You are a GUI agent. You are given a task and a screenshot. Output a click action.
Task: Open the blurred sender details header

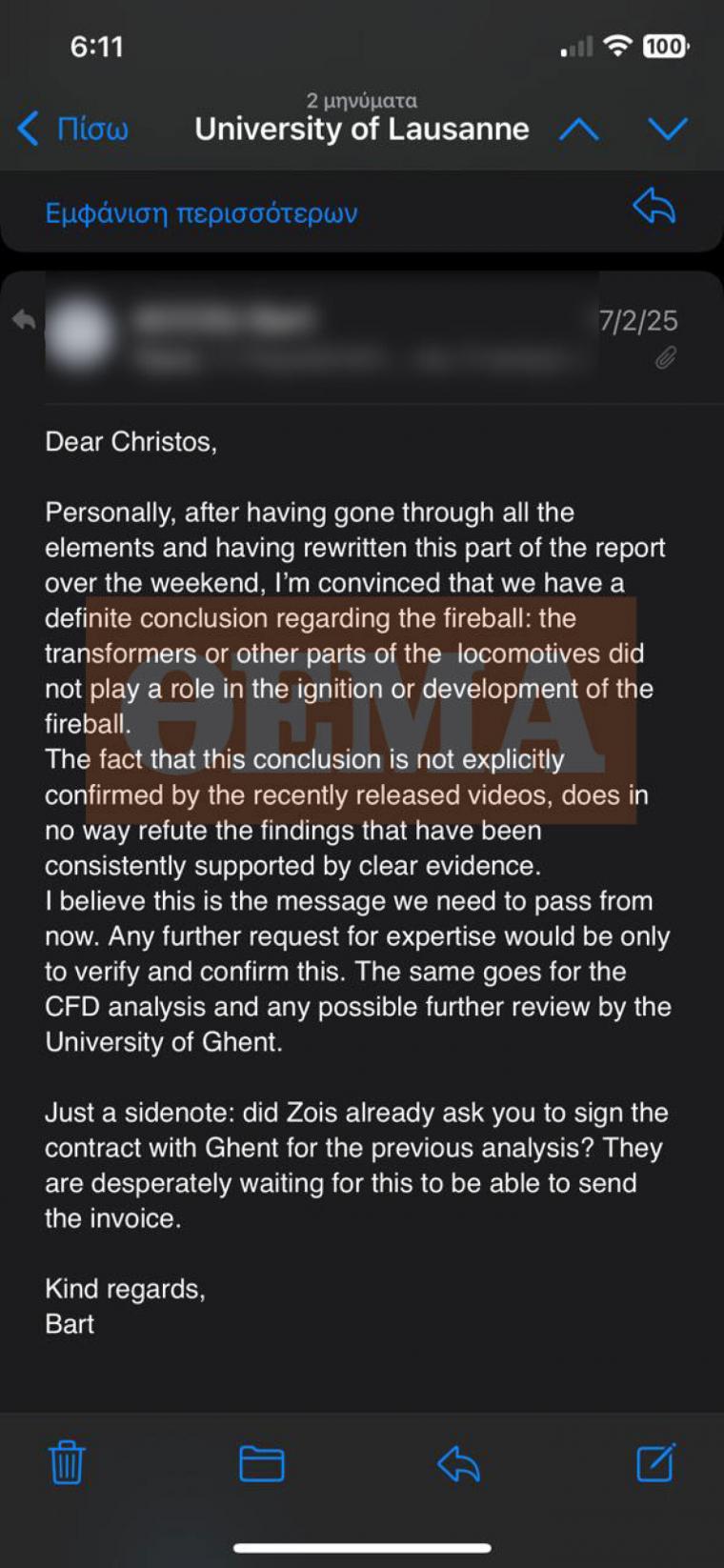coord(319,335)
